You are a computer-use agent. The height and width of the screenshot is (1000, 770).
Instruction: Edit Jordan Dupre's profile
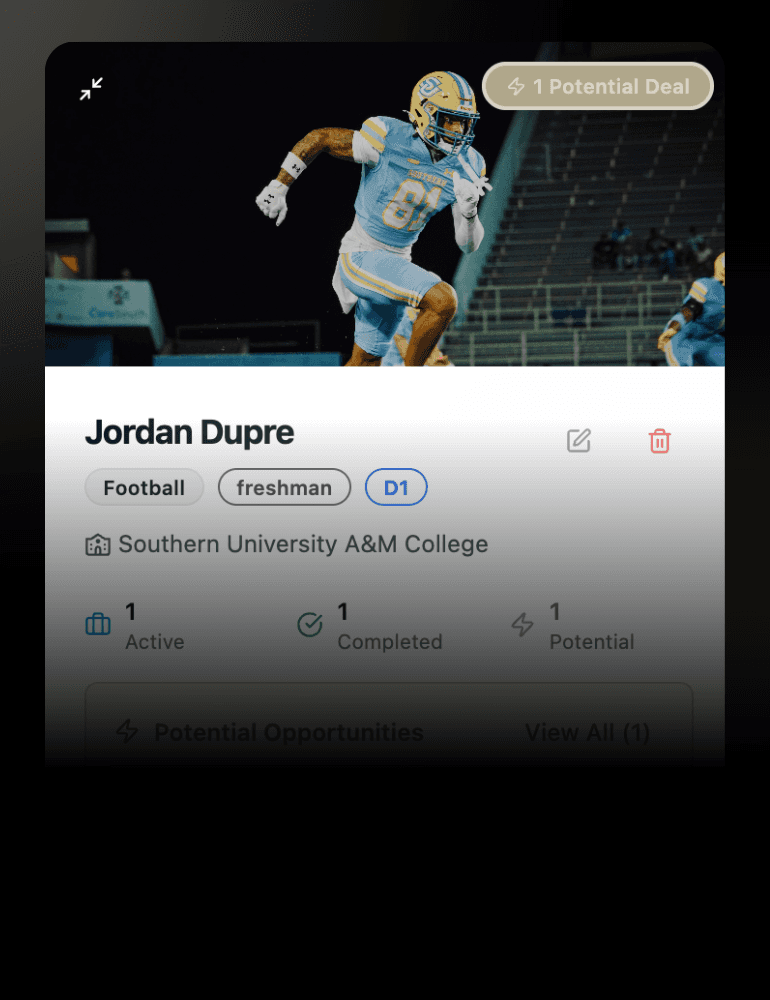point(579,440)
